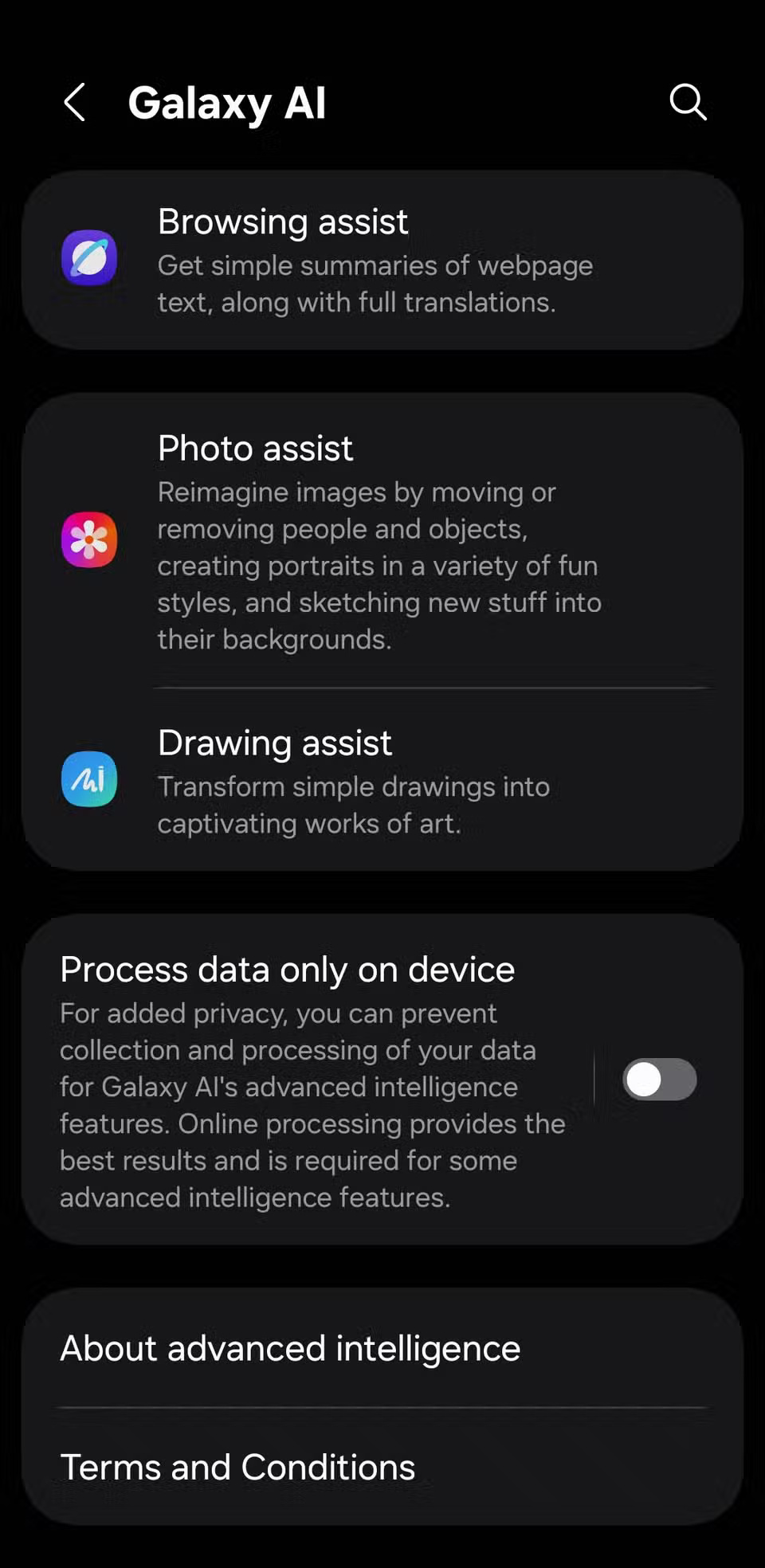Tap the Drawing assist row label
This screenshot has width=765, height=1568.
tap(275, 742)
